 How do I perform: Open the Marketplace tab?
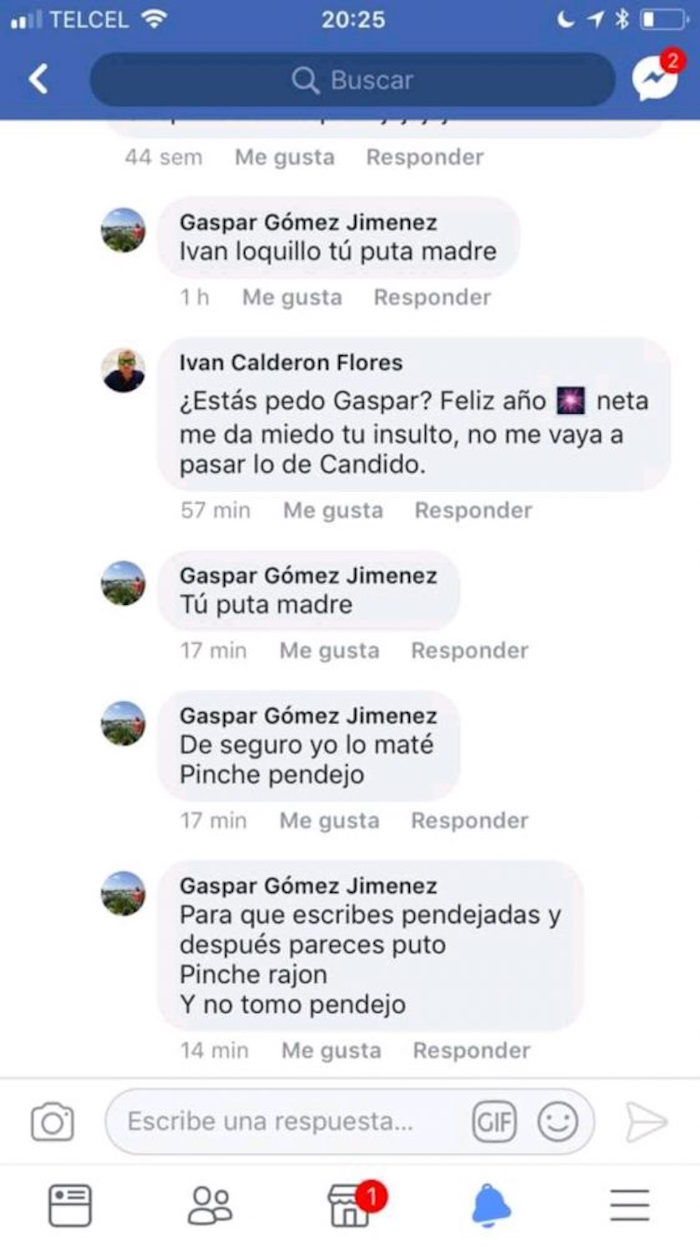[x=352, y=1205]
